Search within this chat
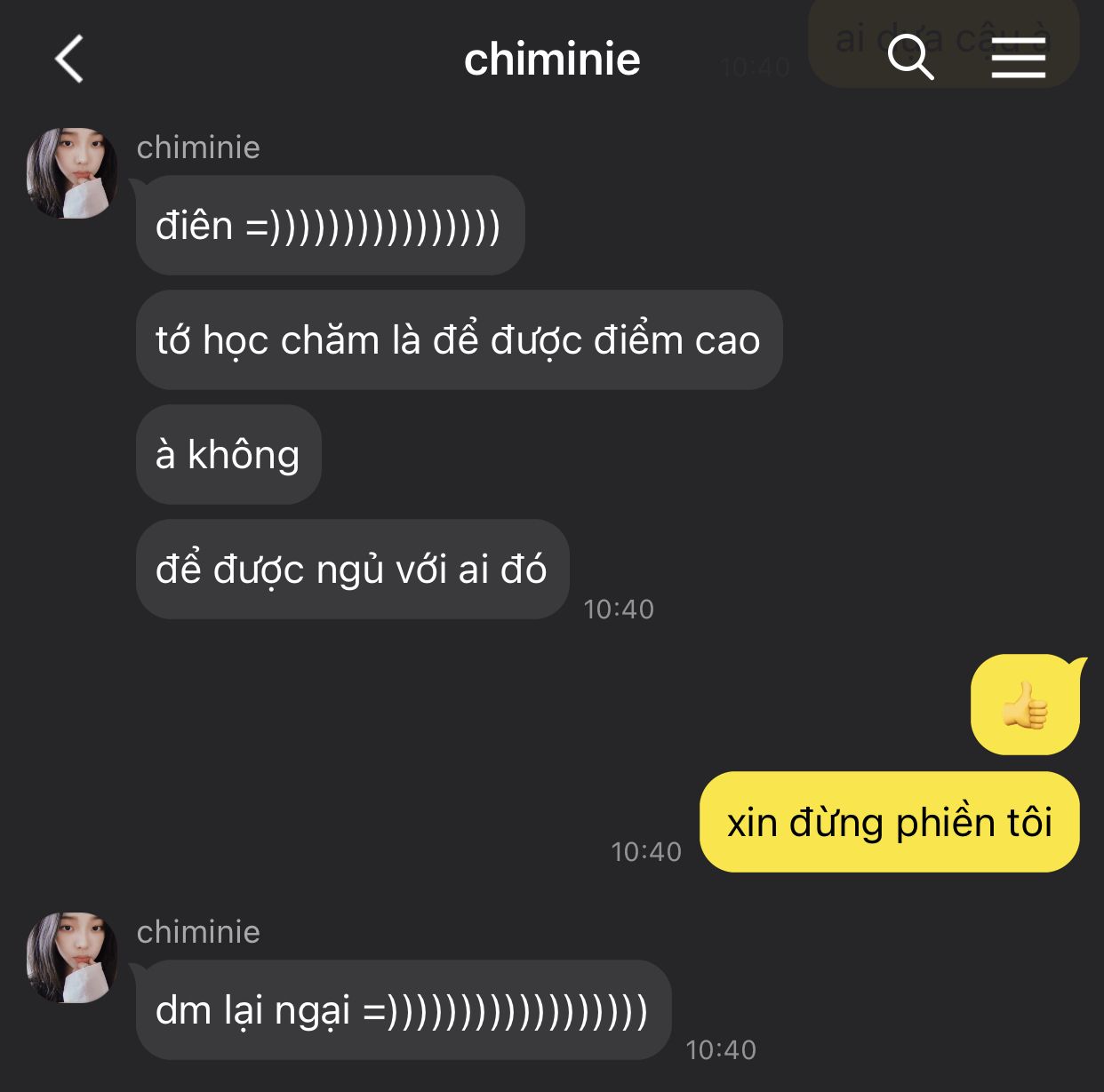 (x=910, y=59)
